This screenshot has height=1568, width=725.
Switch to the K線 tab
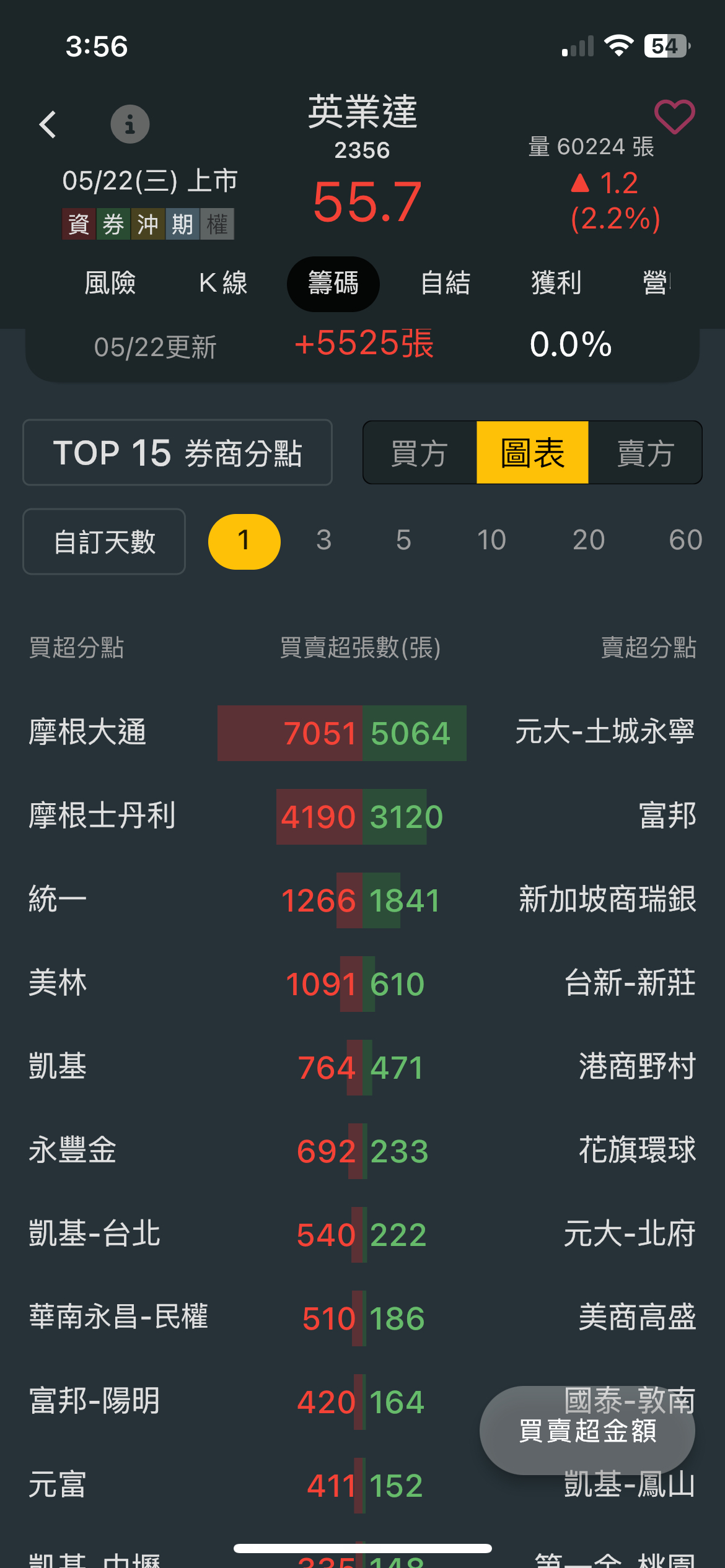[x=221, y=282]
